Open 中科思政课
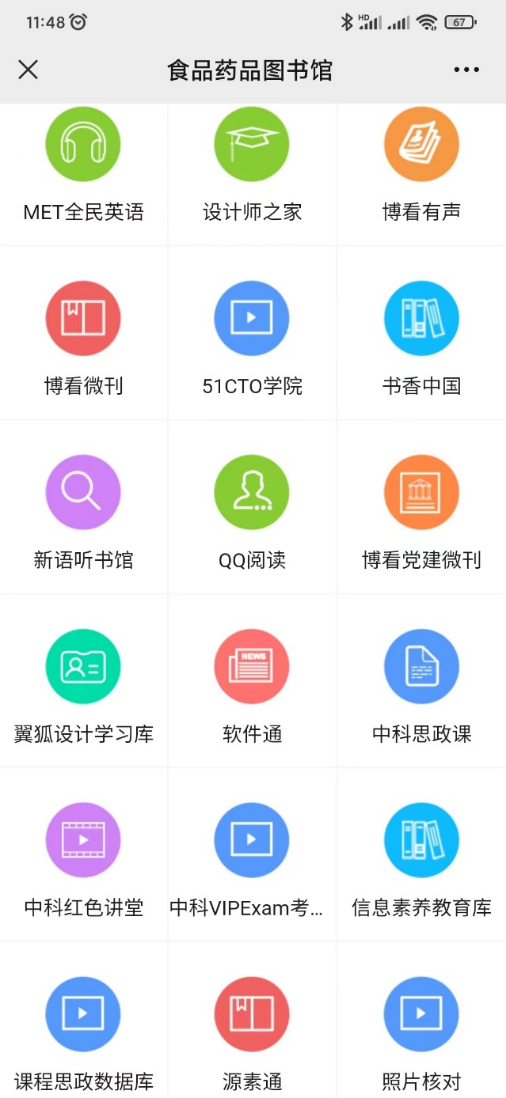Screen dimensions: 506x1098 coord(421,681)
